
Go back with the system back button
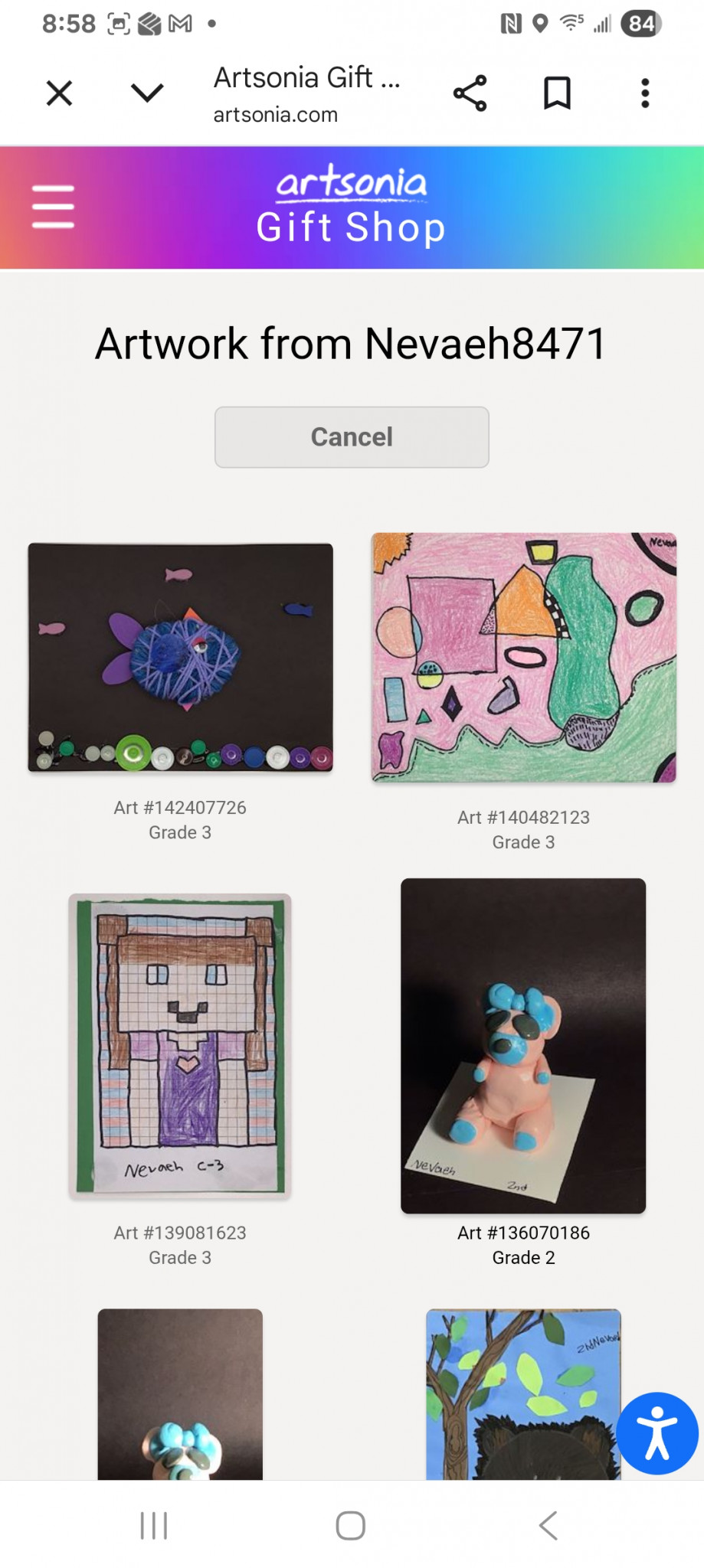[548, 1525]
